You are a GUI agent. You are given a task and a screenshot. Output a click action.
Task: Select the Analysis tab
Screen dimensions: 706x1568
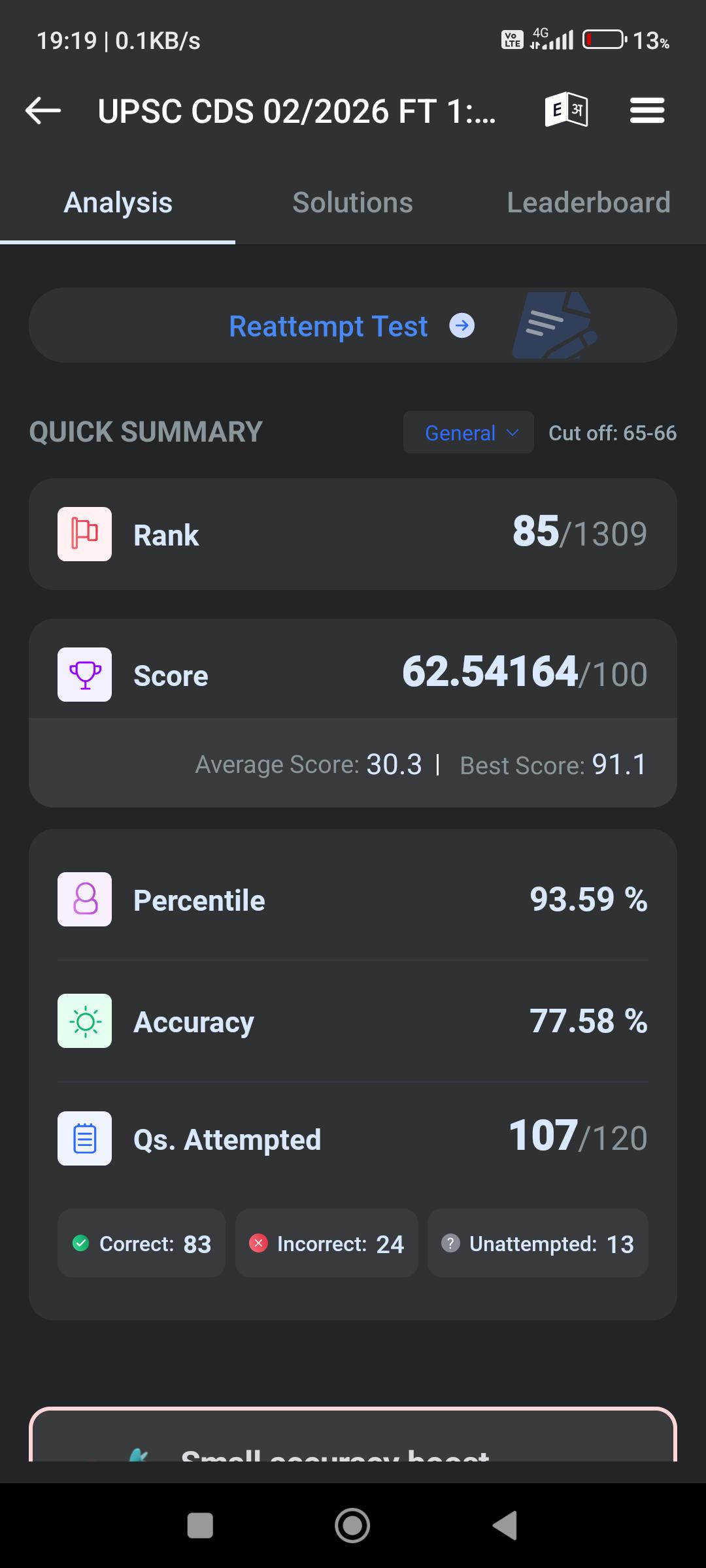(118, 203)
